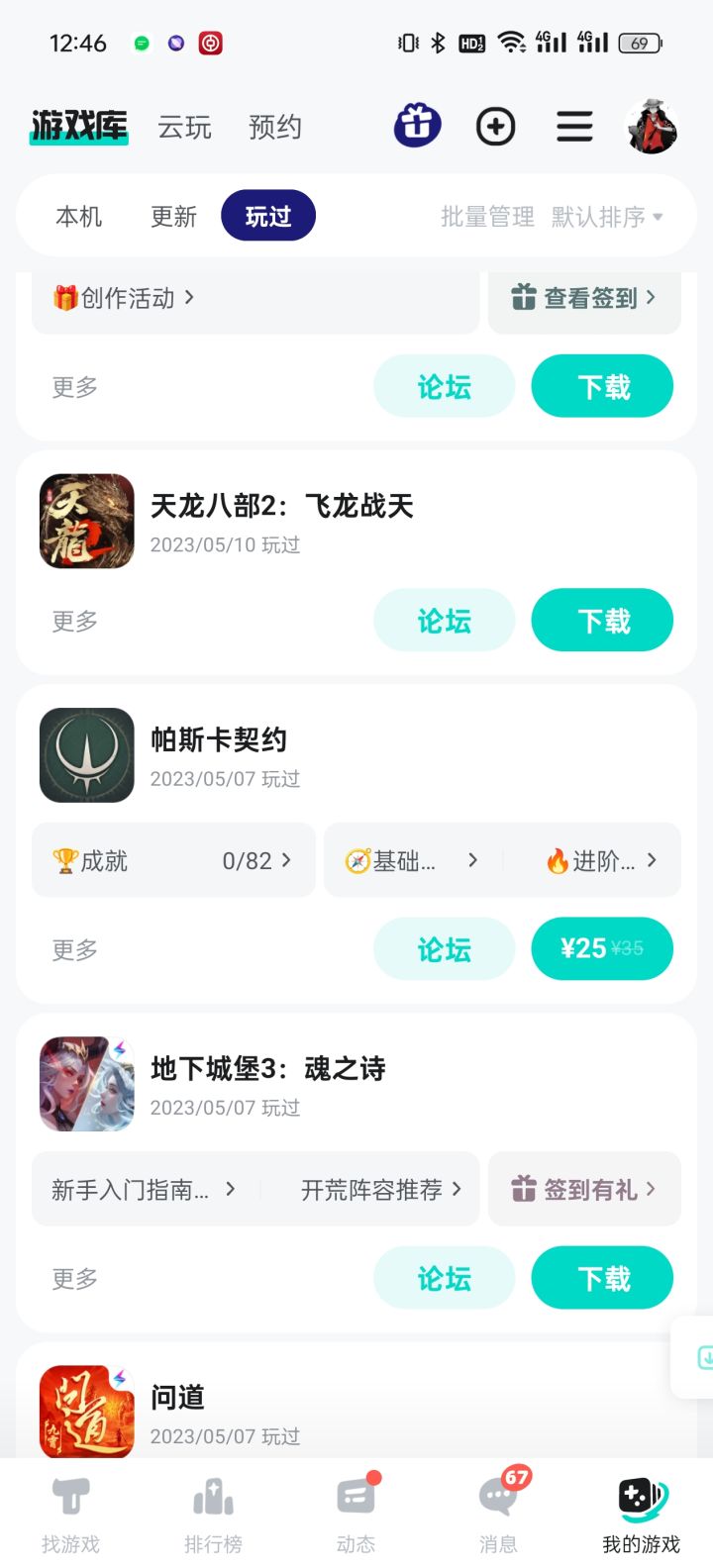
Task: Buy 帕斯卡契约 for ¥25
Action: pos(602,949)
